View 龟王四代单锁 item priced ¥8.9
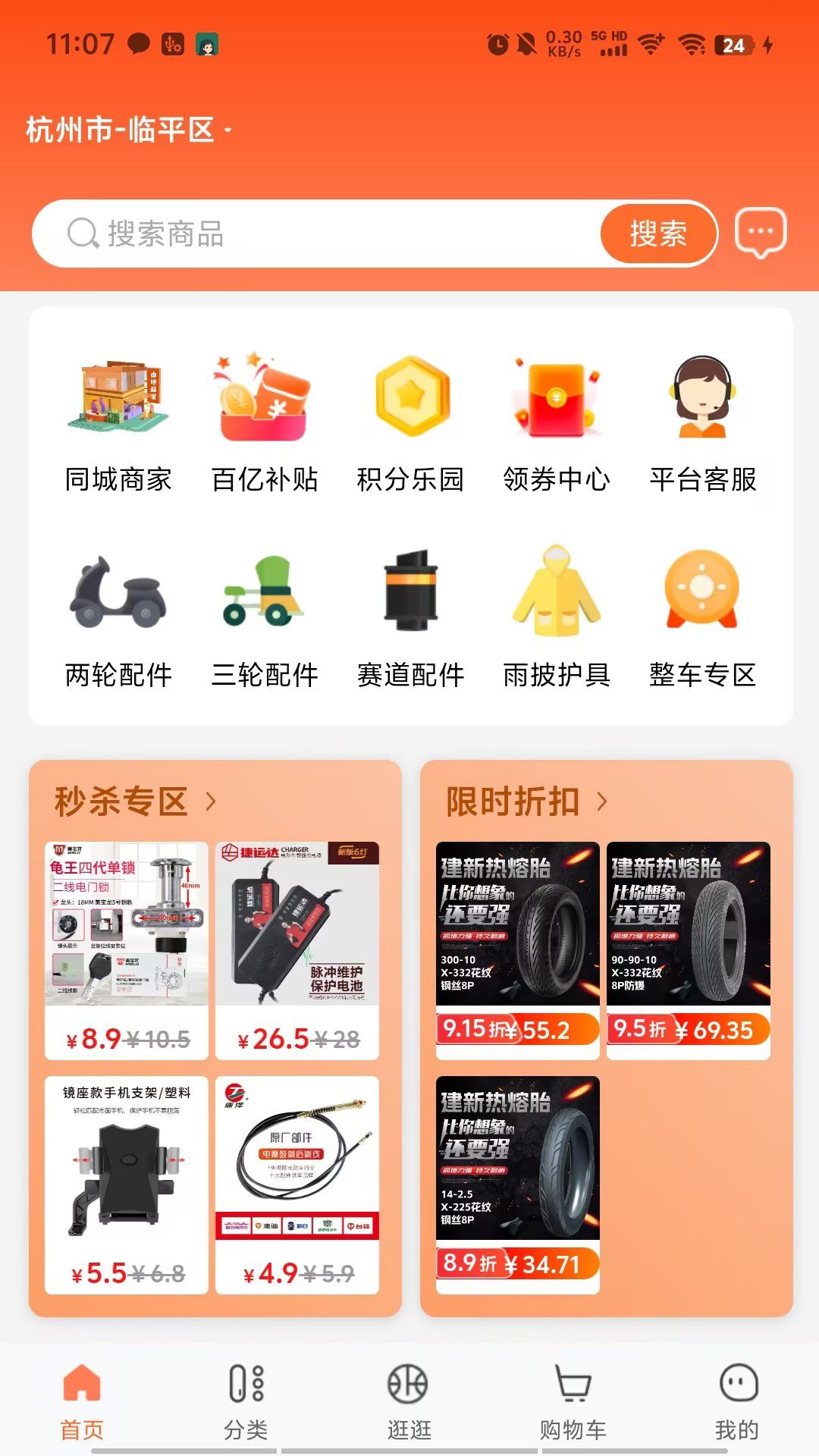 point(127,949)
